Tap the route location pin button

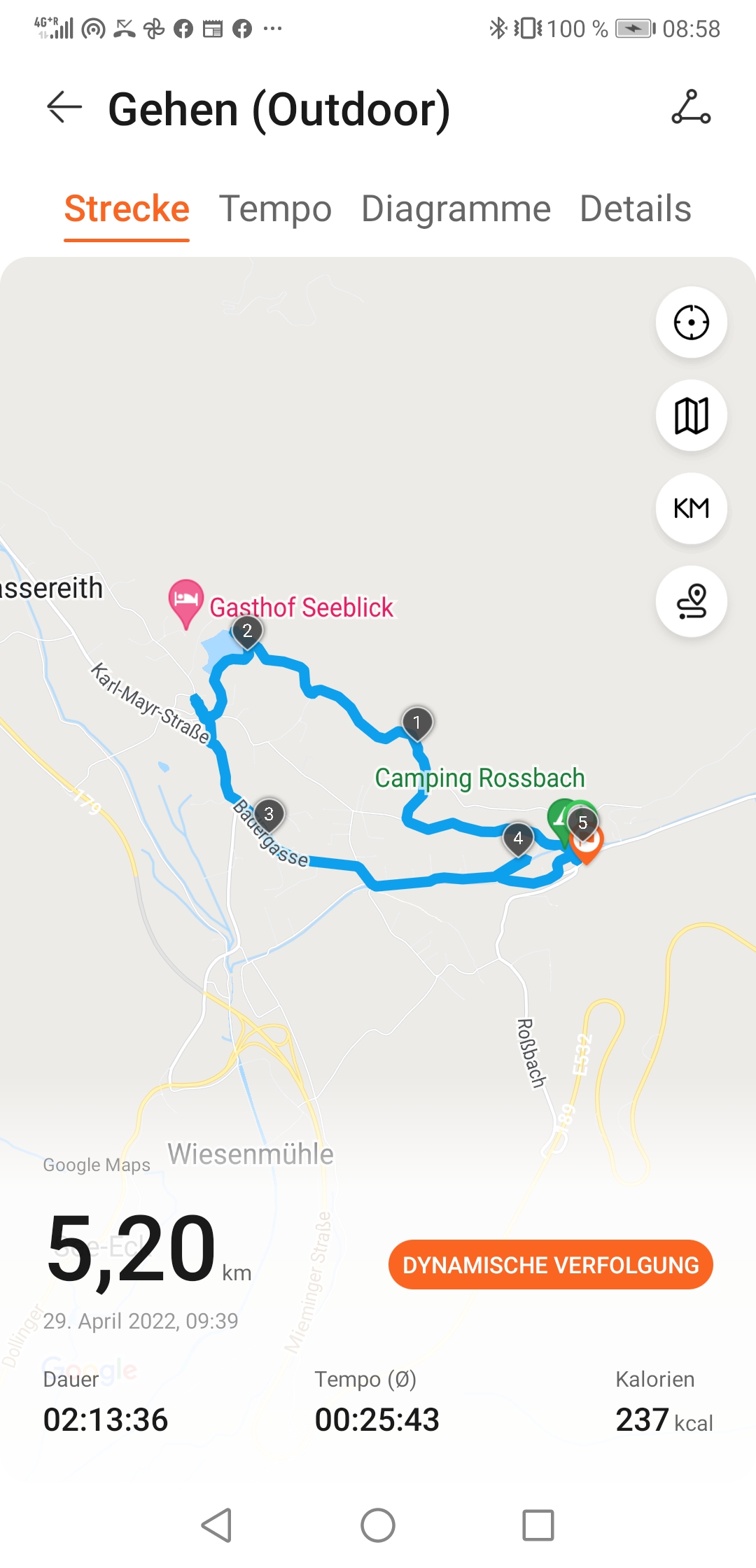click(691, 601)
